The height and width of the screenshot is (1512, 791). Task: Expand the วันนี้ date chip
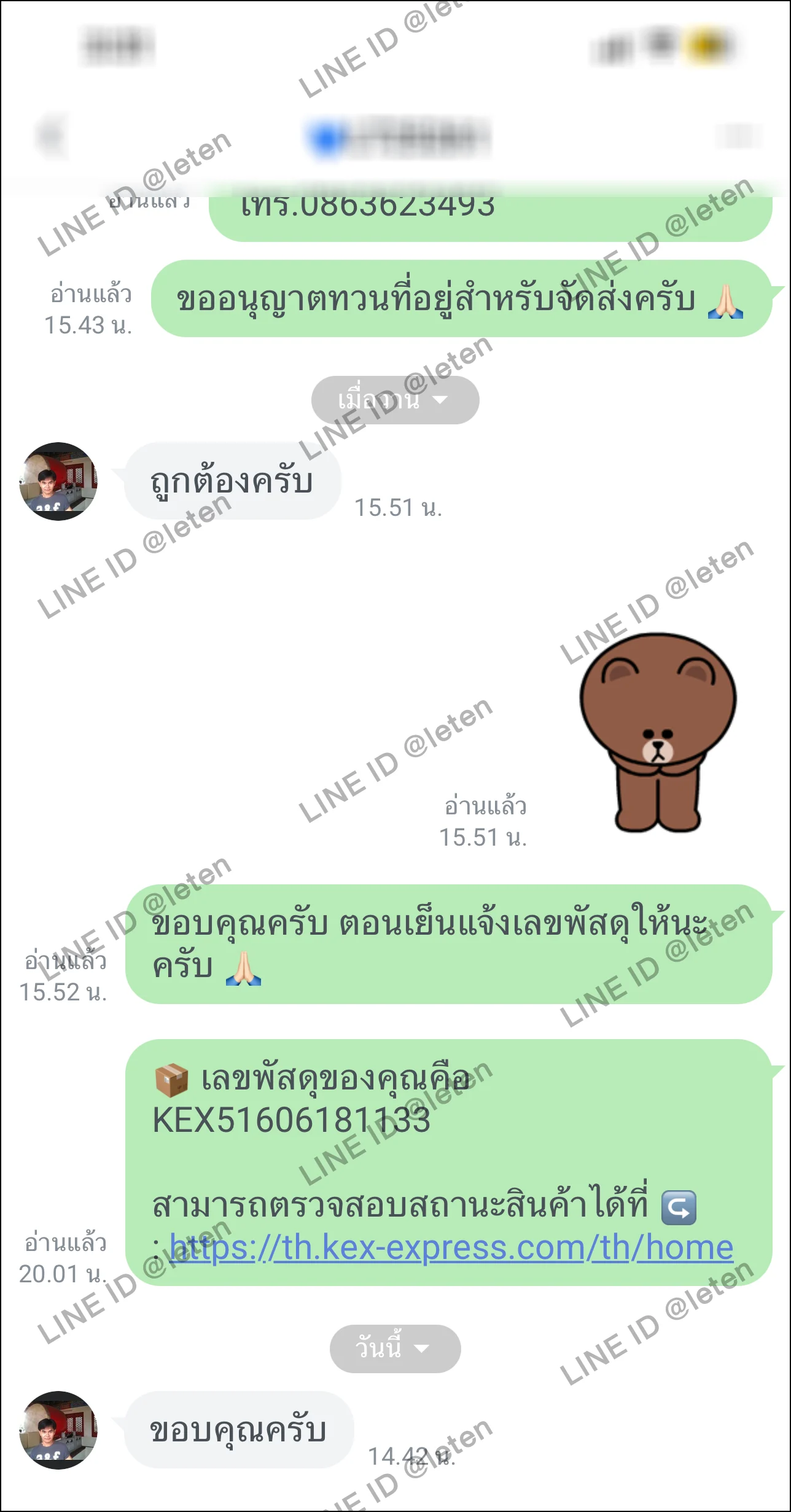pyautogui.click(x=395, y=1349)
